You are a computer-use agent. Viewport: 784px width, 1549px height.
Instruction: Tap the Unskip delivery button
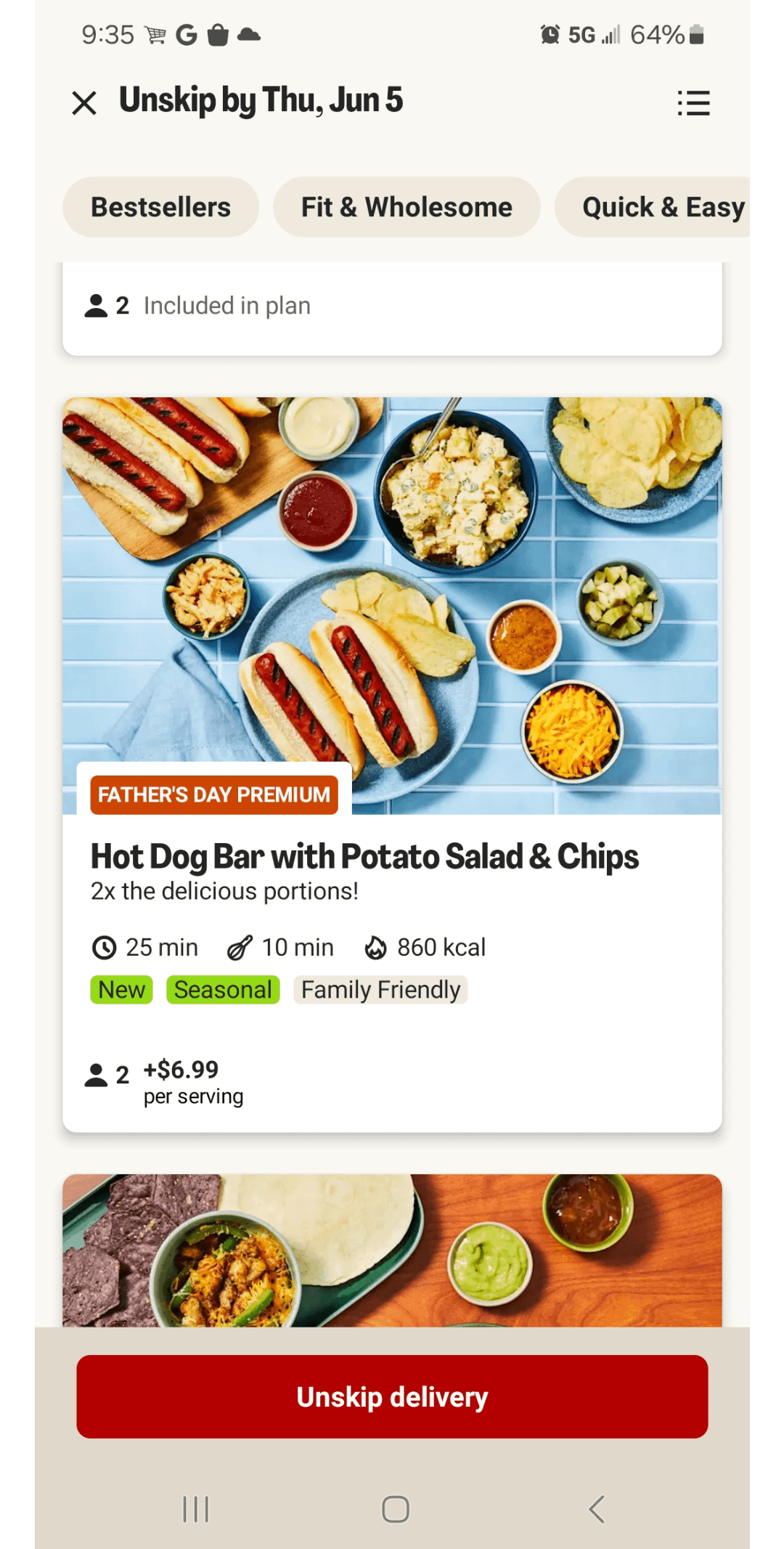(x=392, y=1396)
